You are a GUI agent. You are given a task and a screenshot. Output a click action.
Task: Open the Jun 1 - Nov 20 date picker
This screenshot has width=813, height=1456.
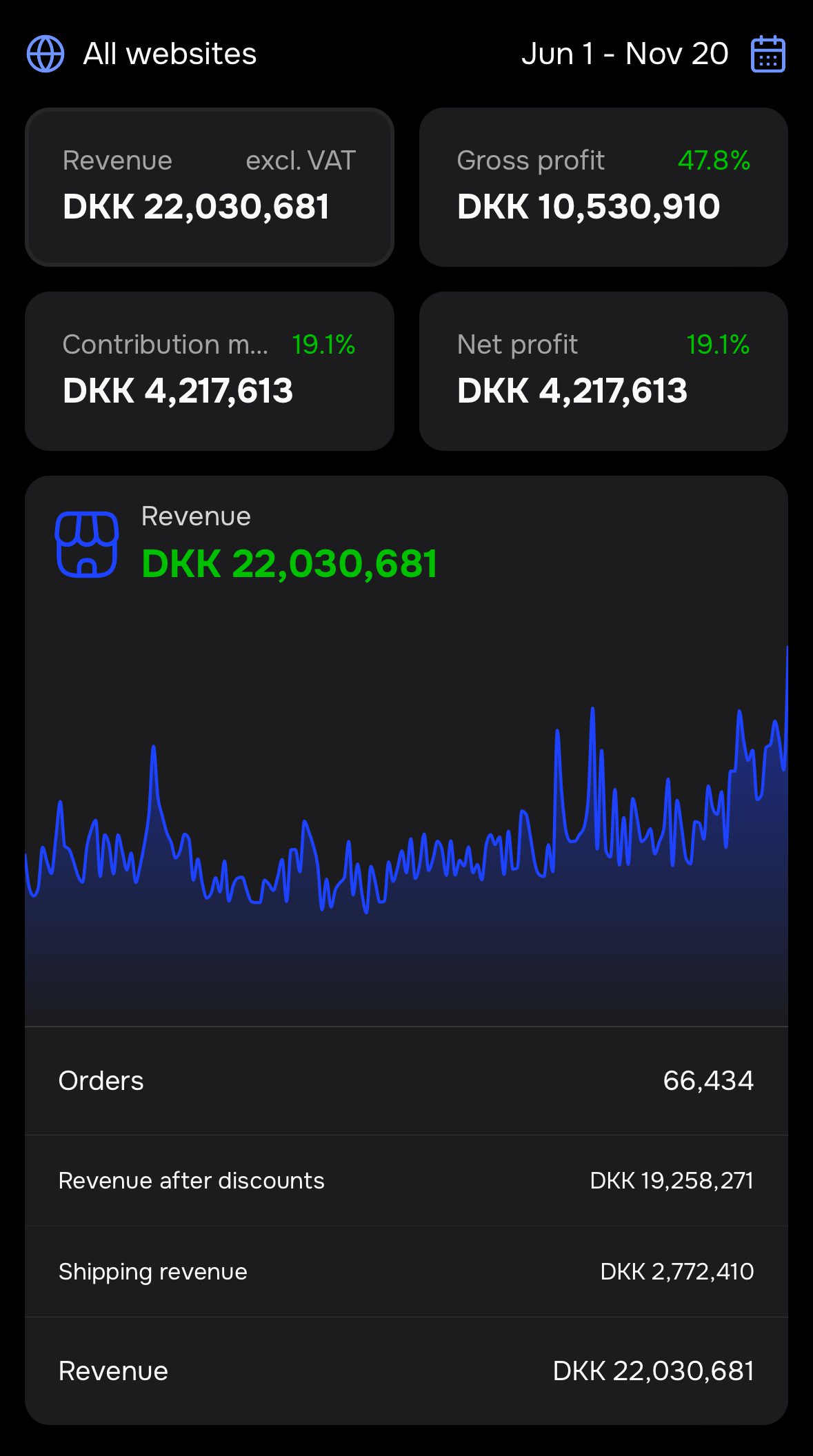652,54
